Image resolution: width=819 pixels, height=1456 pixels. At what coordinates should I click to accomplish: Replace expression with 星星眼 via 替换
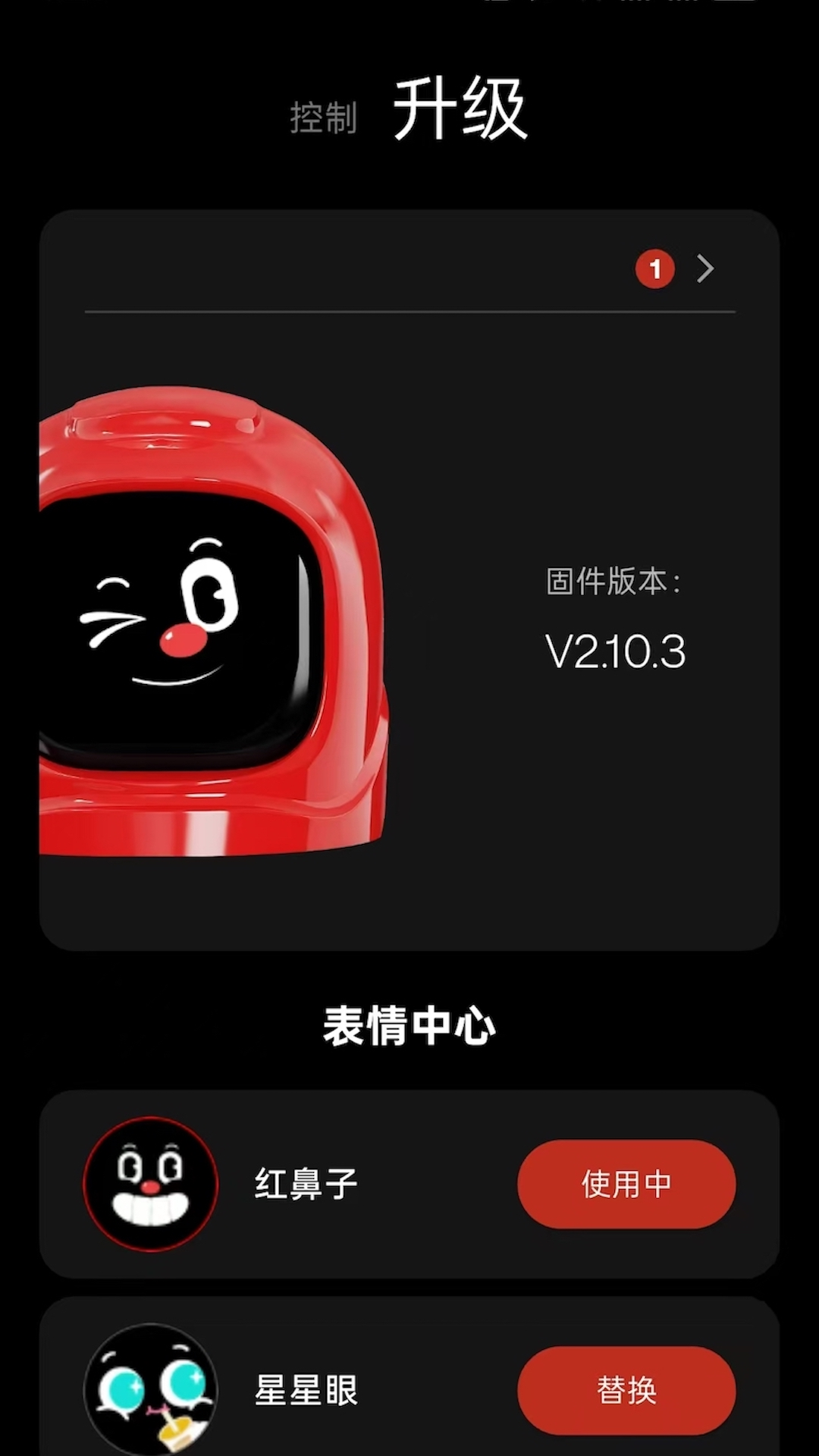[626, 1390]
